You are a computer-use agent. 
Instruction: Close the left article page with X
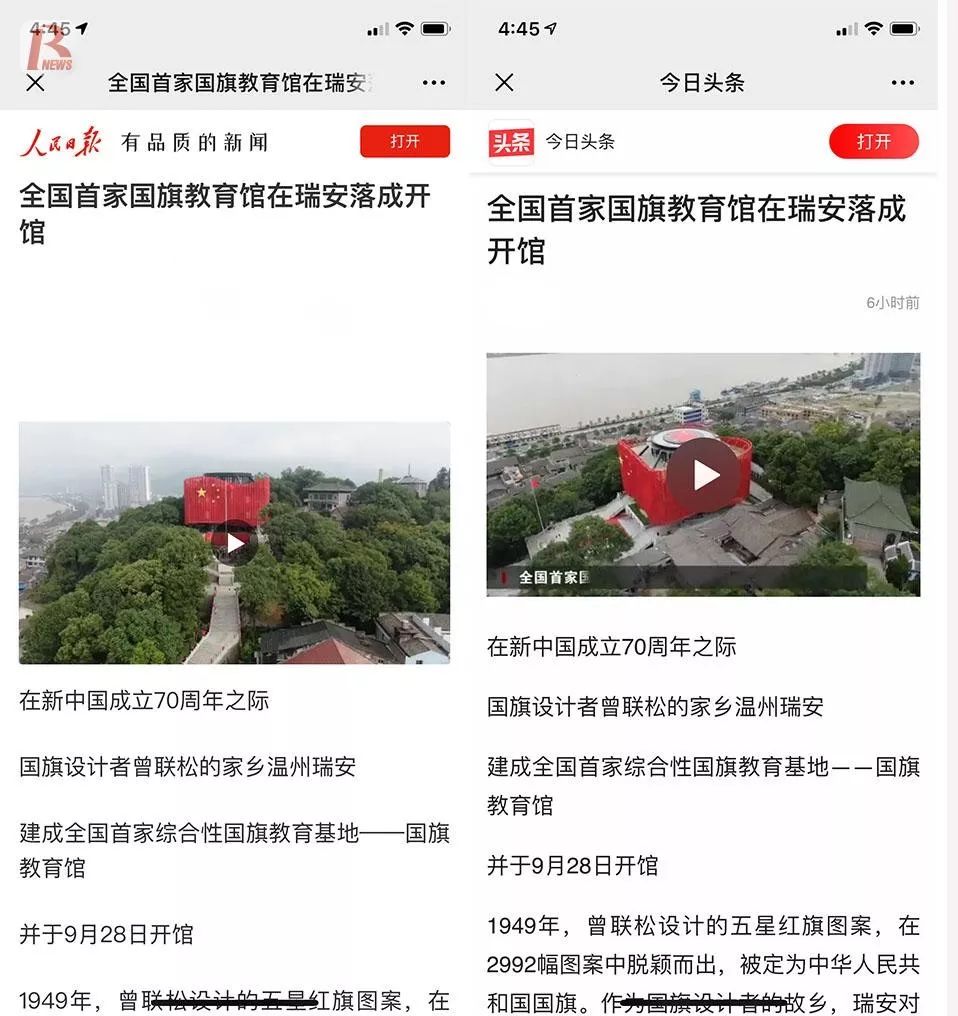(33, 82)
